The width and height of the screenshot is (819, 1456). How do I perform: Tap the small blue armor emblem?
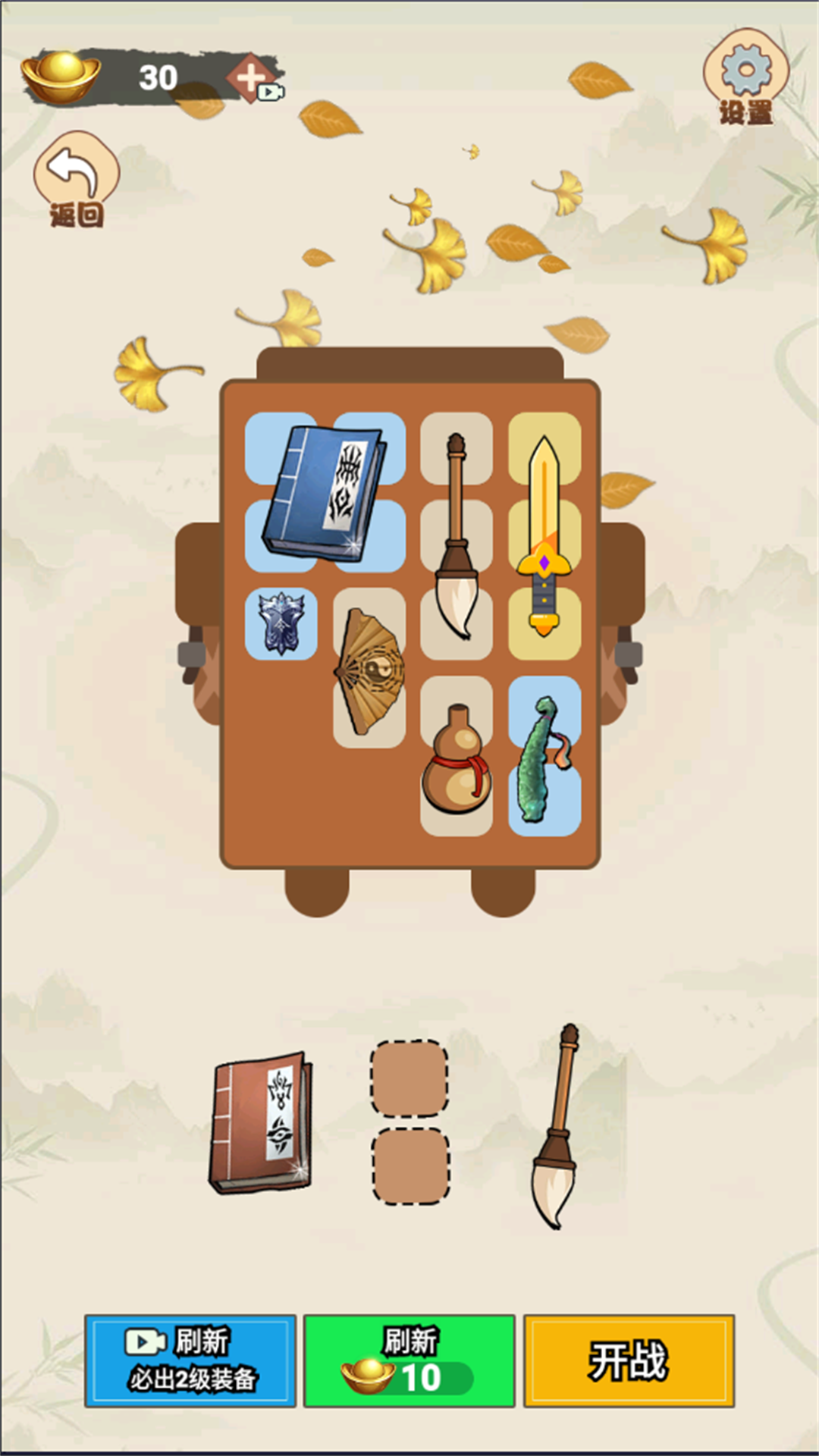coord(281,623)
